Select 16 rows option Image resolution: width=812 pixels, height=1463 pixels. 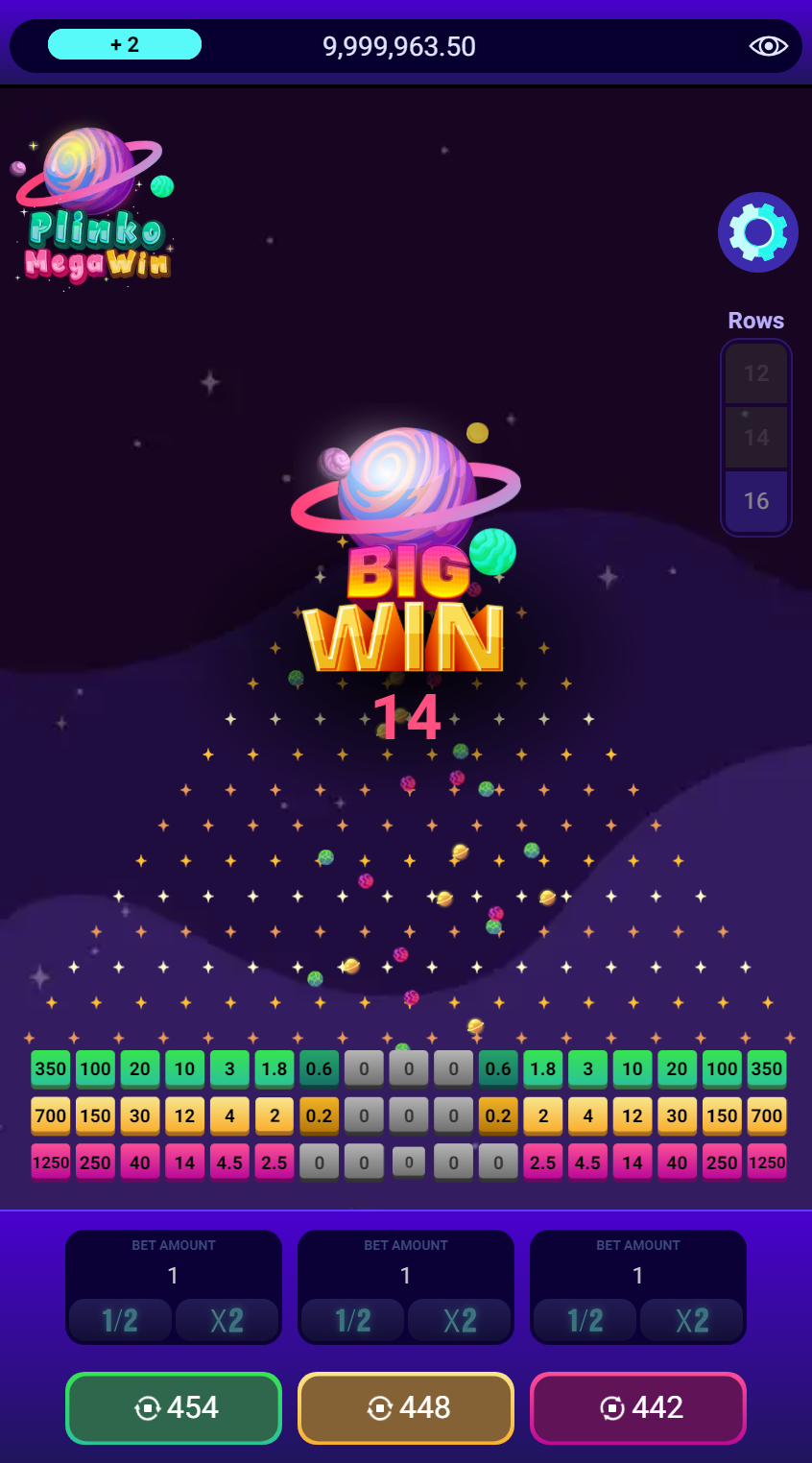(x=756, y=501)
